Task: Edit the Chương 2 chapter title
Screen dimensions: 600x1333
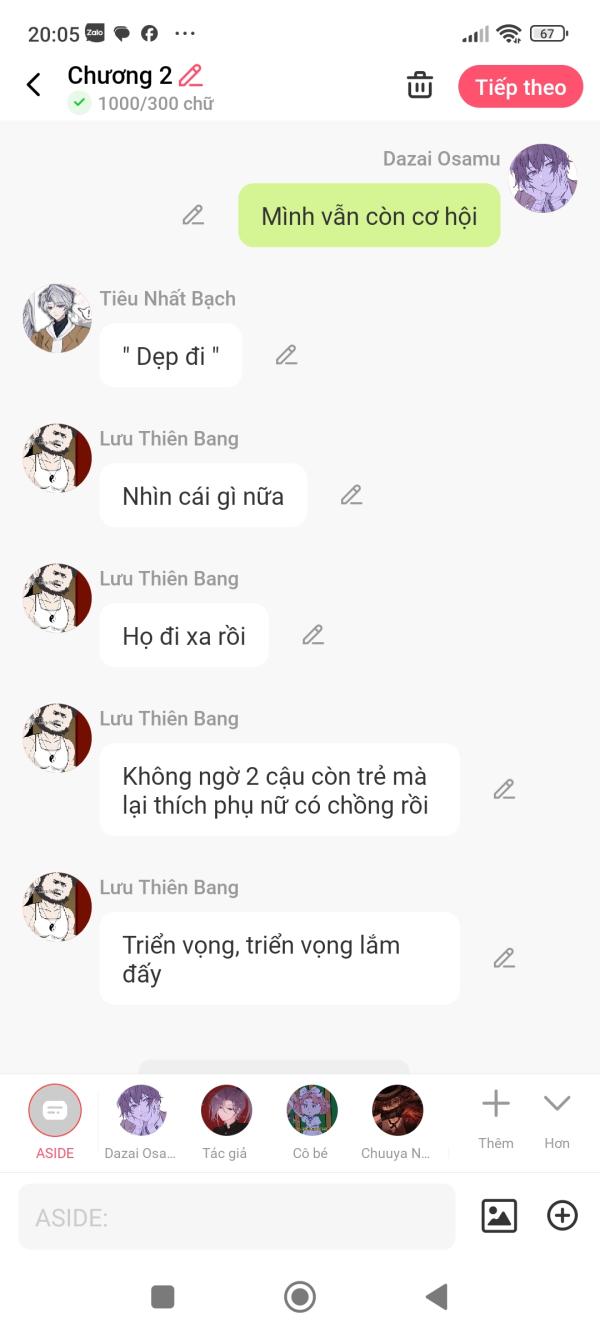Action: point(191,75)
